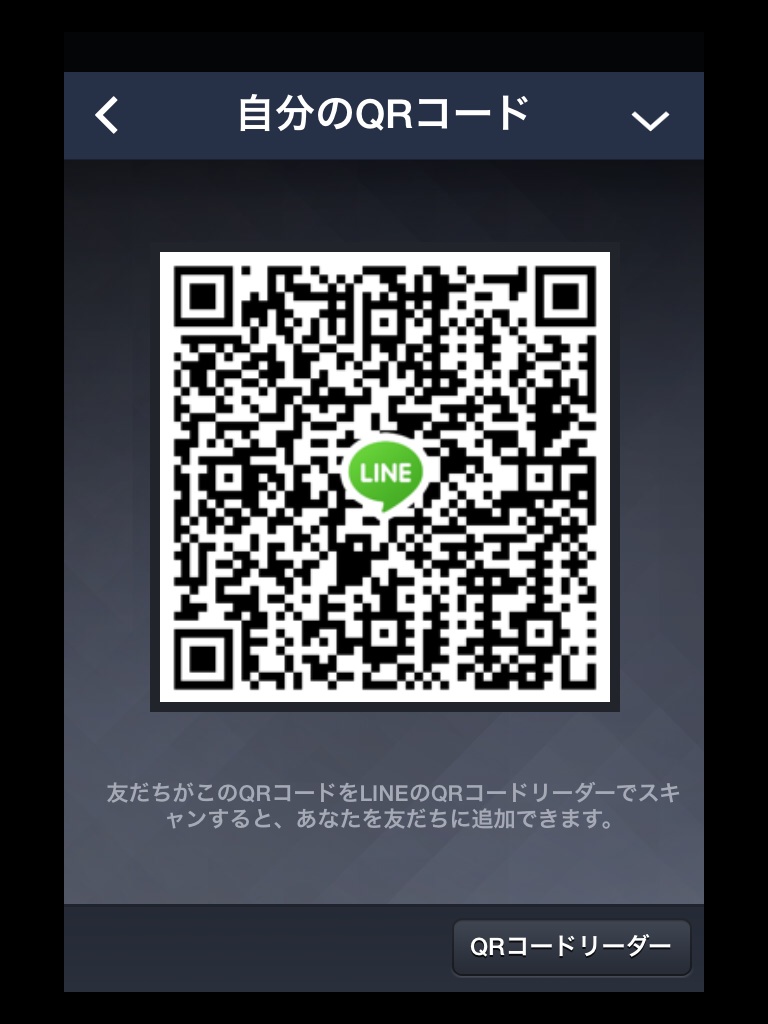The image size is (768, 1024).
Task: Go back using the header arrow
Action: [107, 116]
